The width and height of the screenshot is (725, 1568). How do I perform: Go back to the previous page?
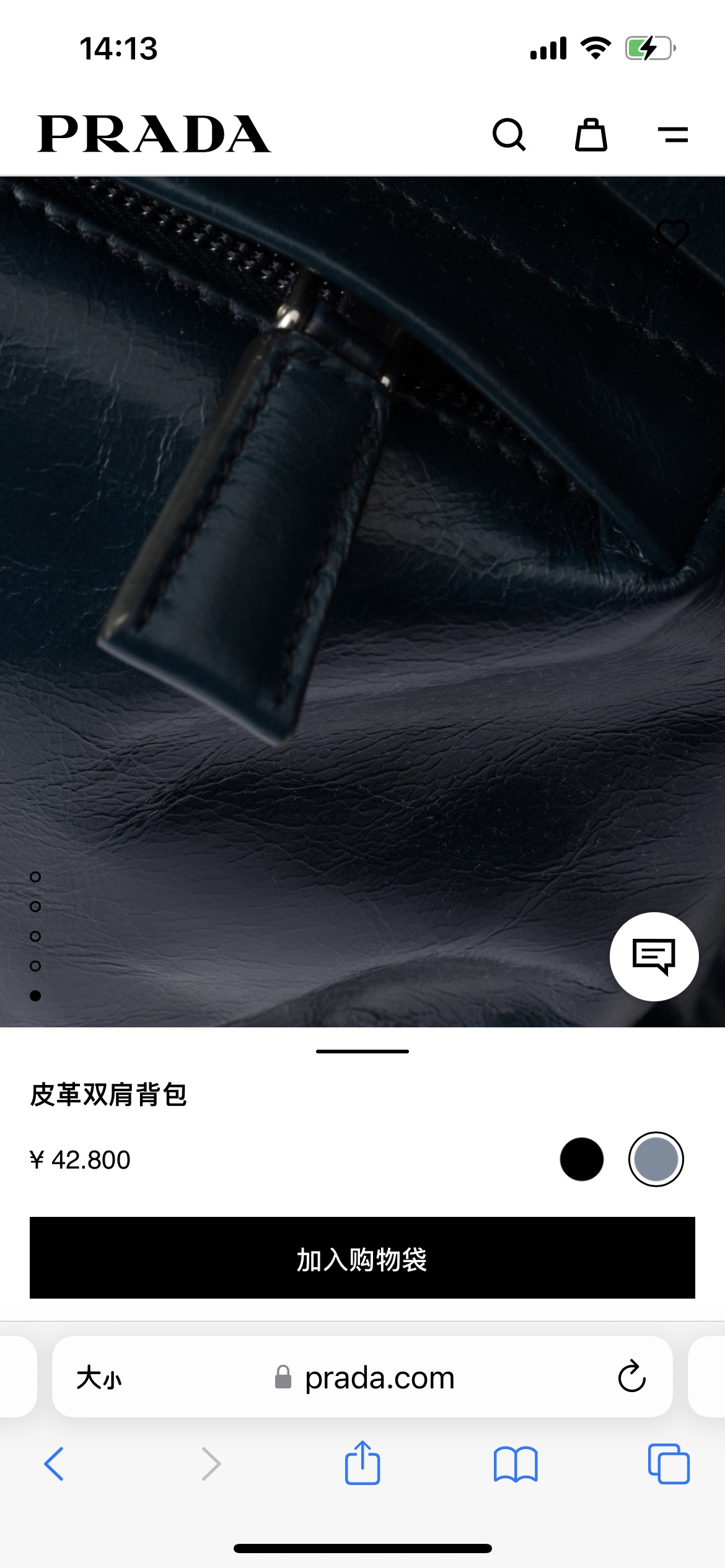coord(55,1464)
